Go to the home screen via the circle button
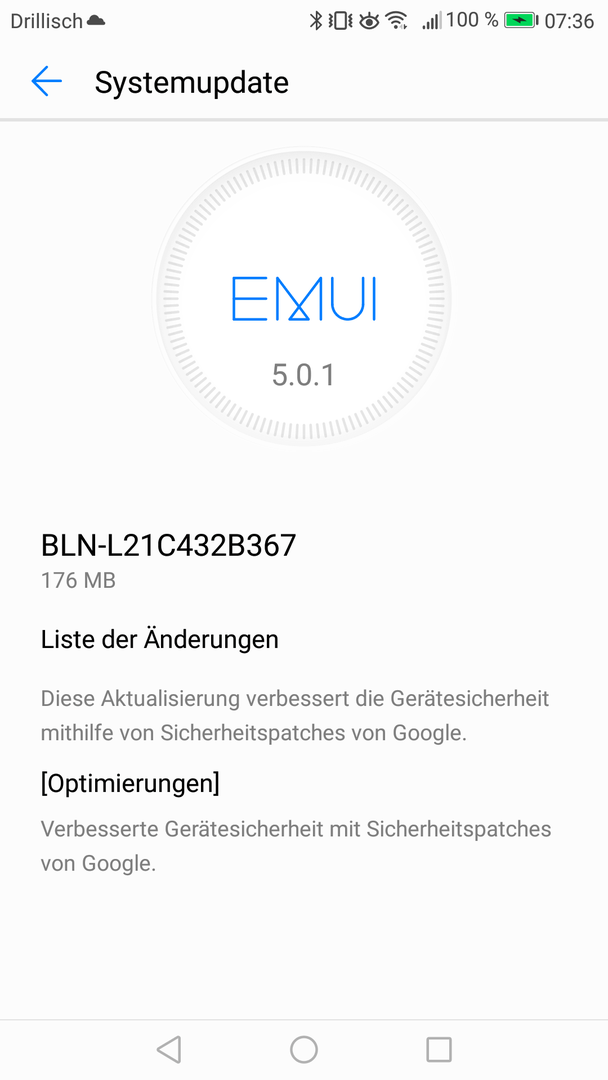The image size is (608, 1080). point(304,1050)
